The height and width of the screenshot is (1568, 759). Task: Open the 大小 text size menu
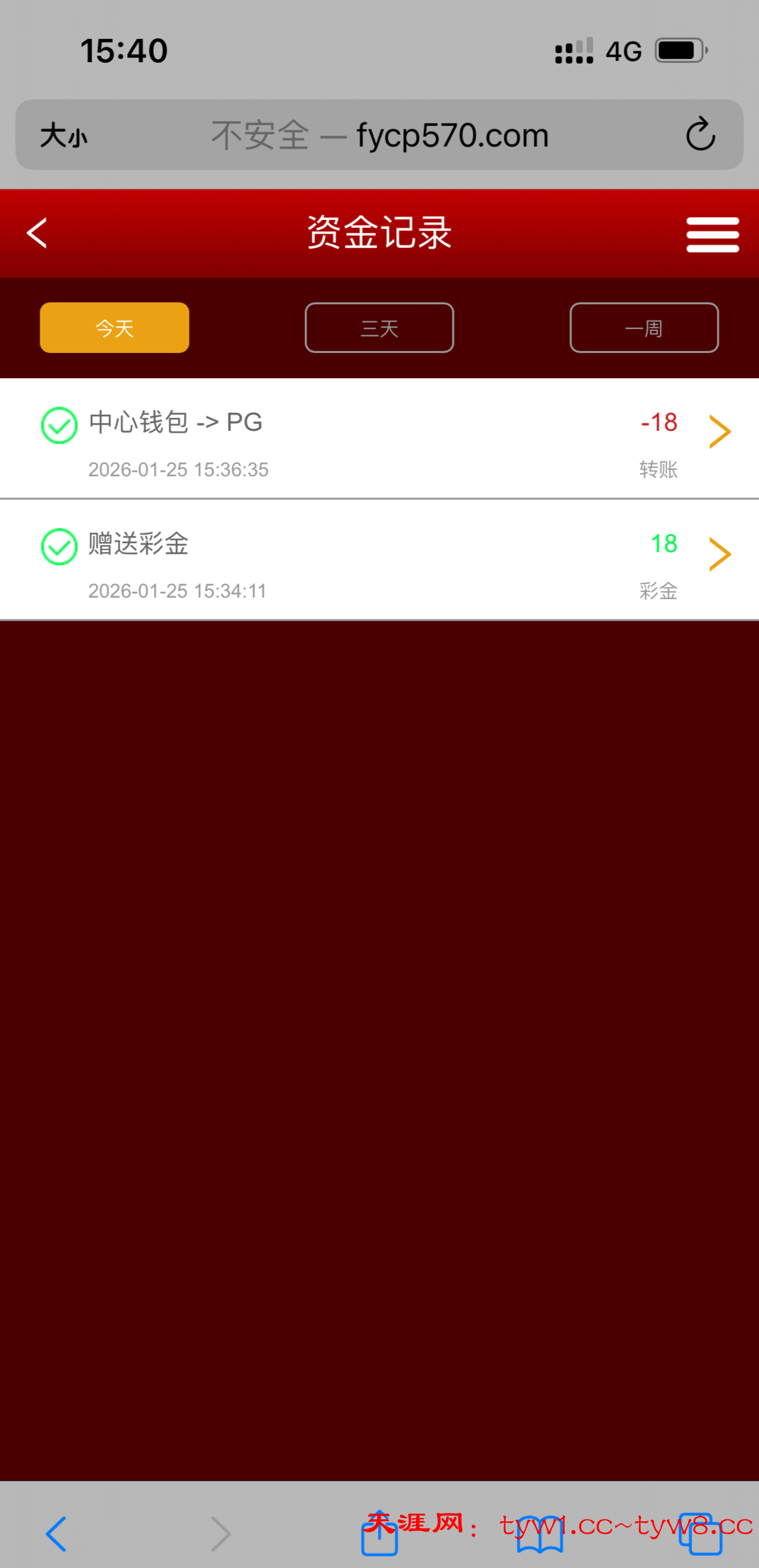64,136
